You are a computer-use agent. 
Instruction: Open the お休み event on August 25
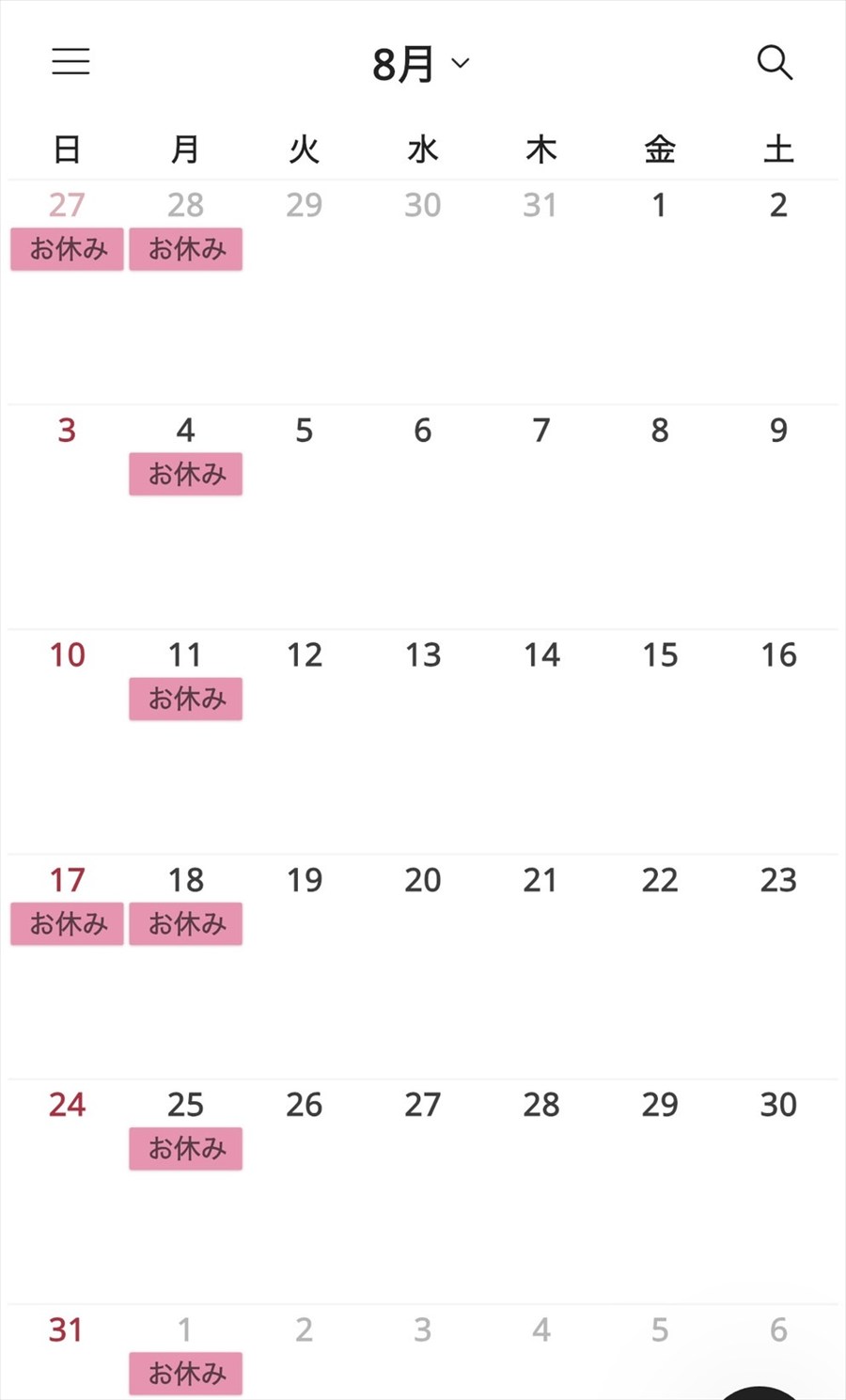coord(186,1148)
